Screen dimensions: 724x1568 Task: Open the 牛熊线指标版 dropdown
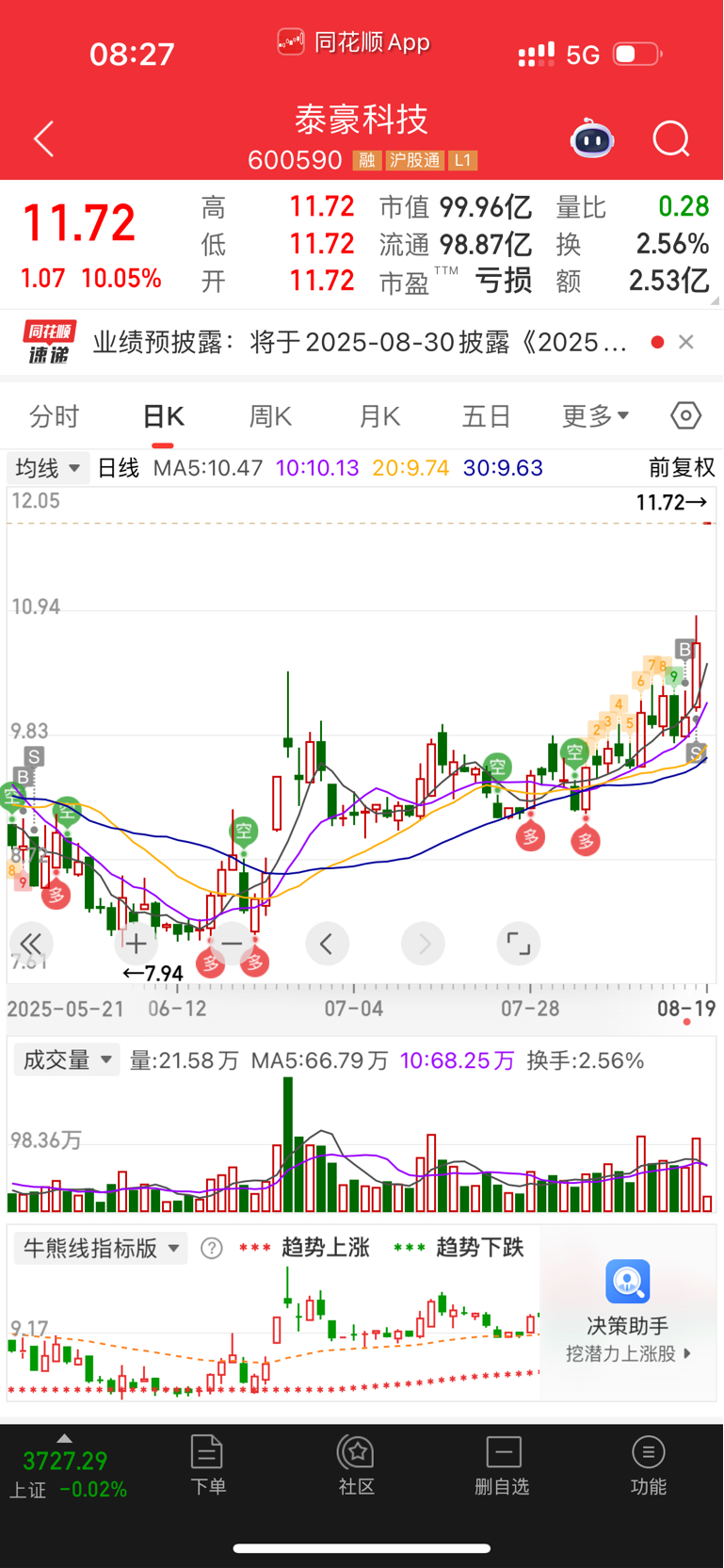pyautogui.click(x=100, y=1248)
